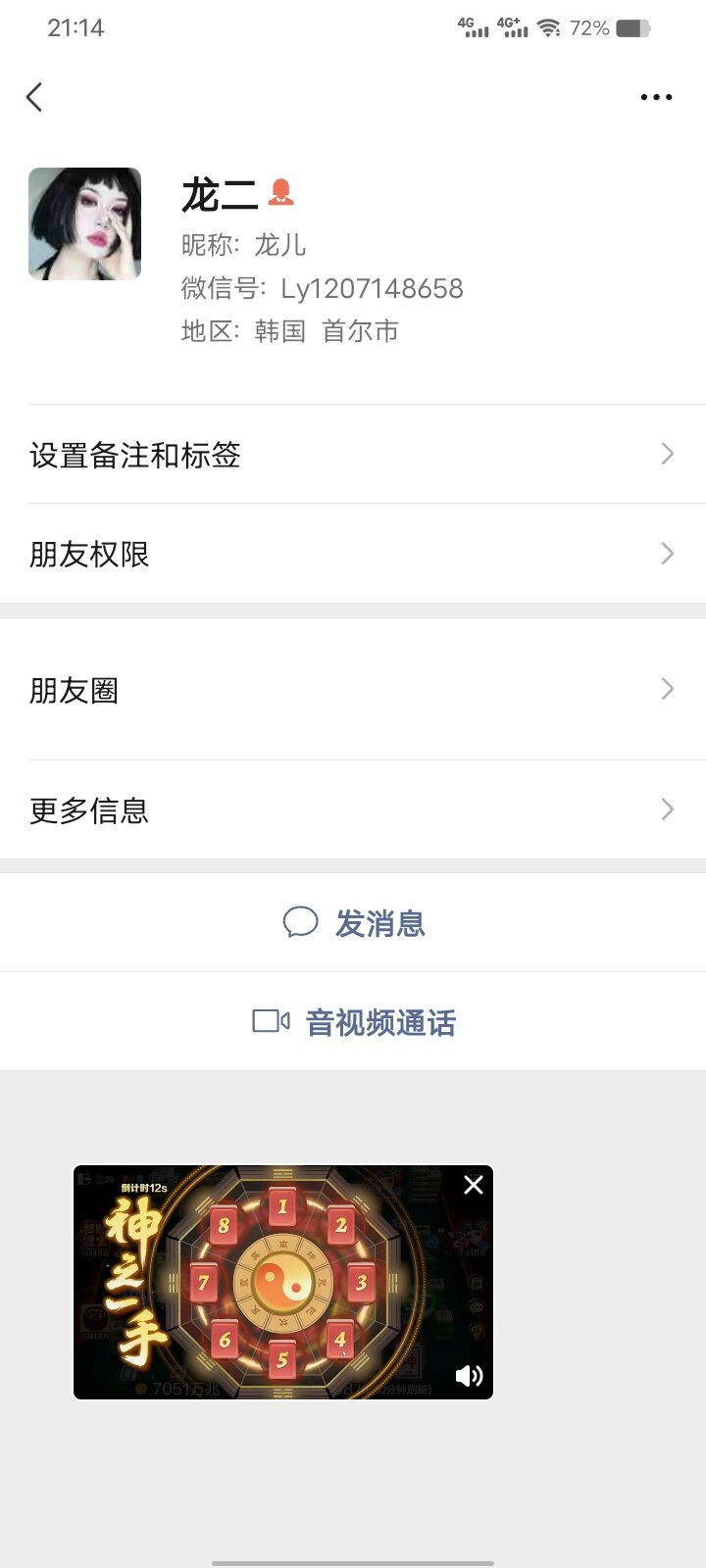The image size is (706, 1568).
Task: Mute the floating video sound
Action: [469, 1375]
